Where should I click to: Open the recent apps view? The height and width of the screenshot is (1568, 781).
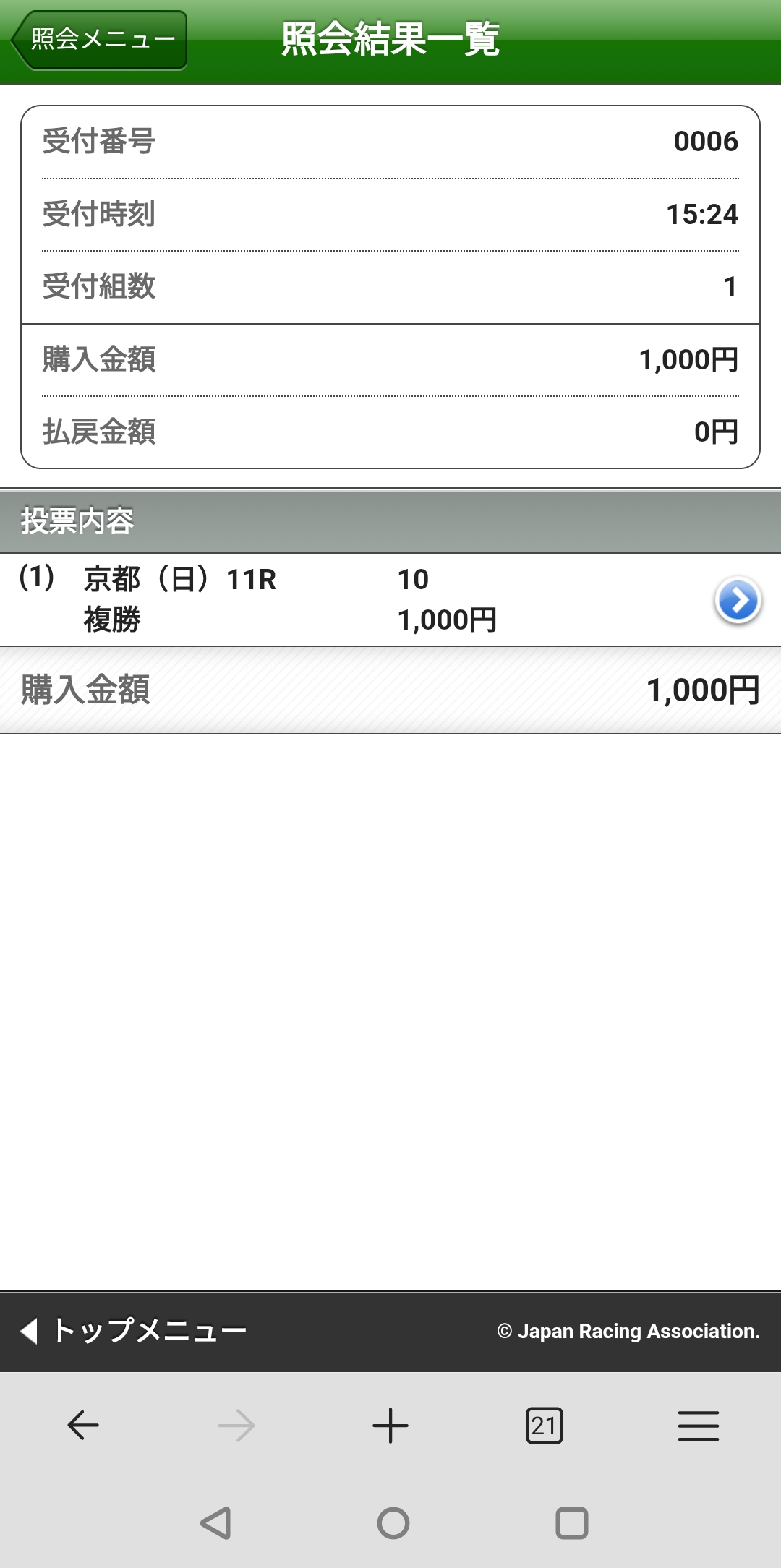click(571, 1523)
